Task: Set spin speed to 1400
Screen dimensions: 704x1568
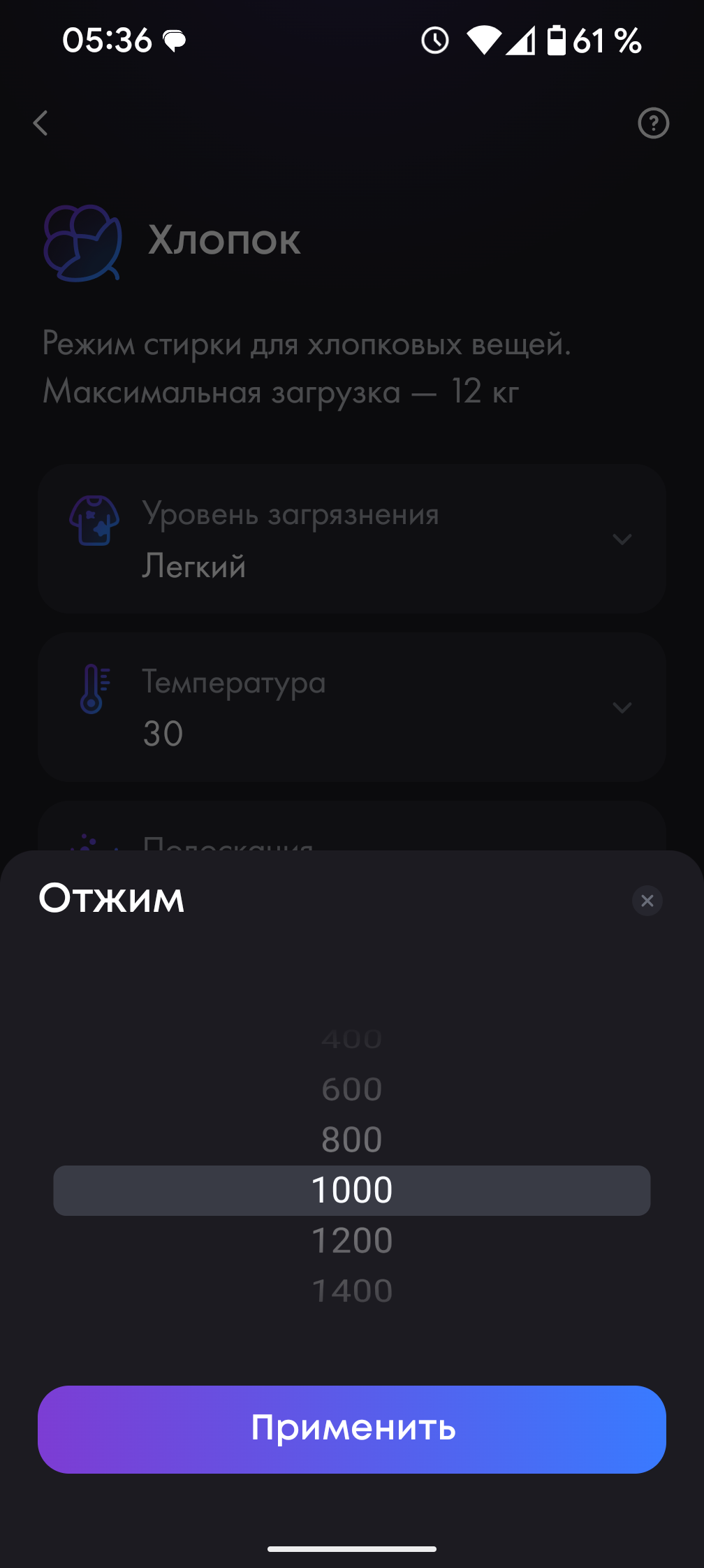Action: click(352, 1291)
